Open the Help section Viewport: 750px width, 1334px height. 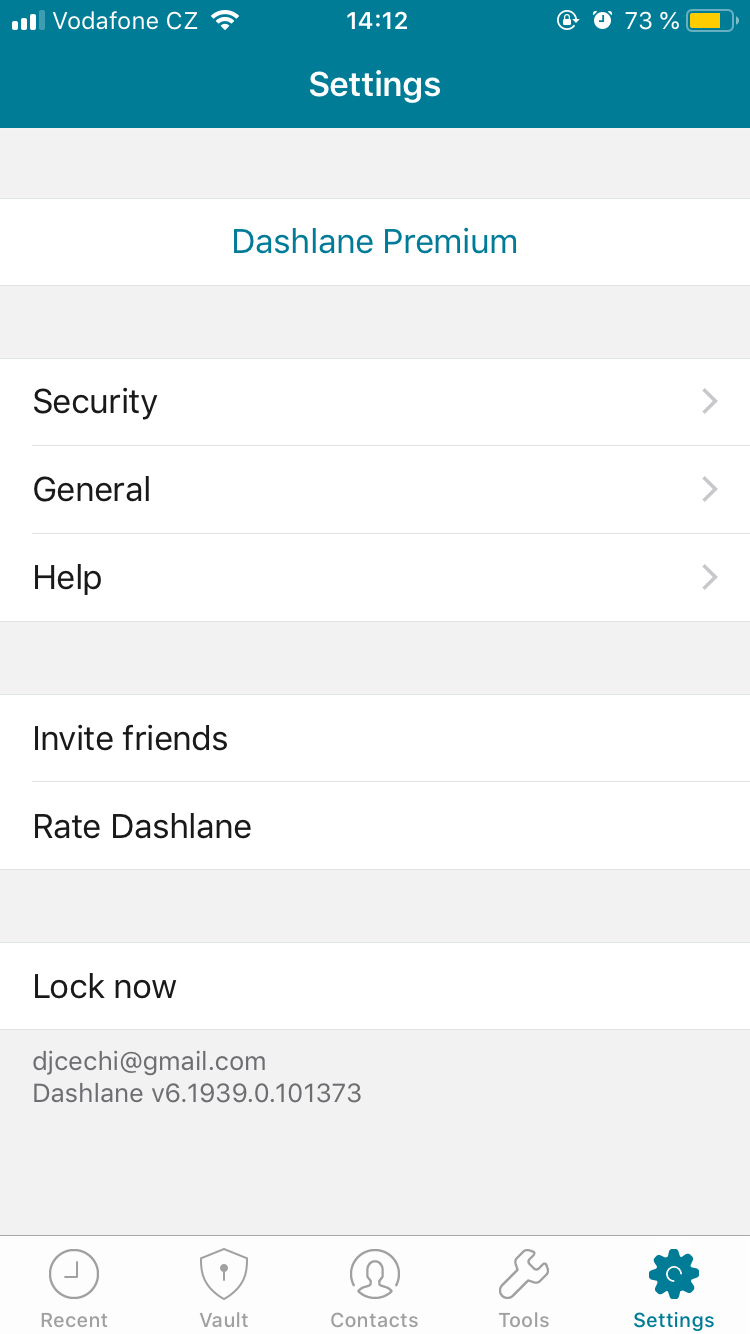click(x=375, y=578)
